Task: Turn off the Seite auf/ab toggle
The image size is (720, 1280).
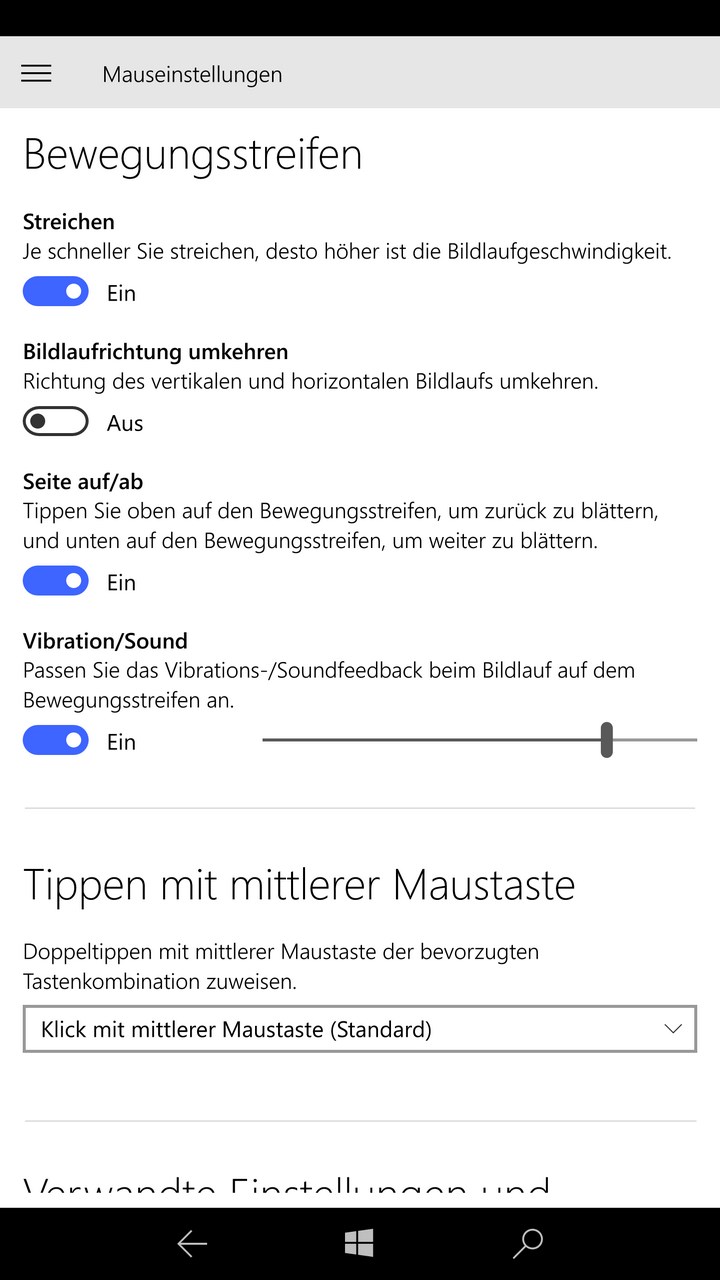Action: [55, 580]
